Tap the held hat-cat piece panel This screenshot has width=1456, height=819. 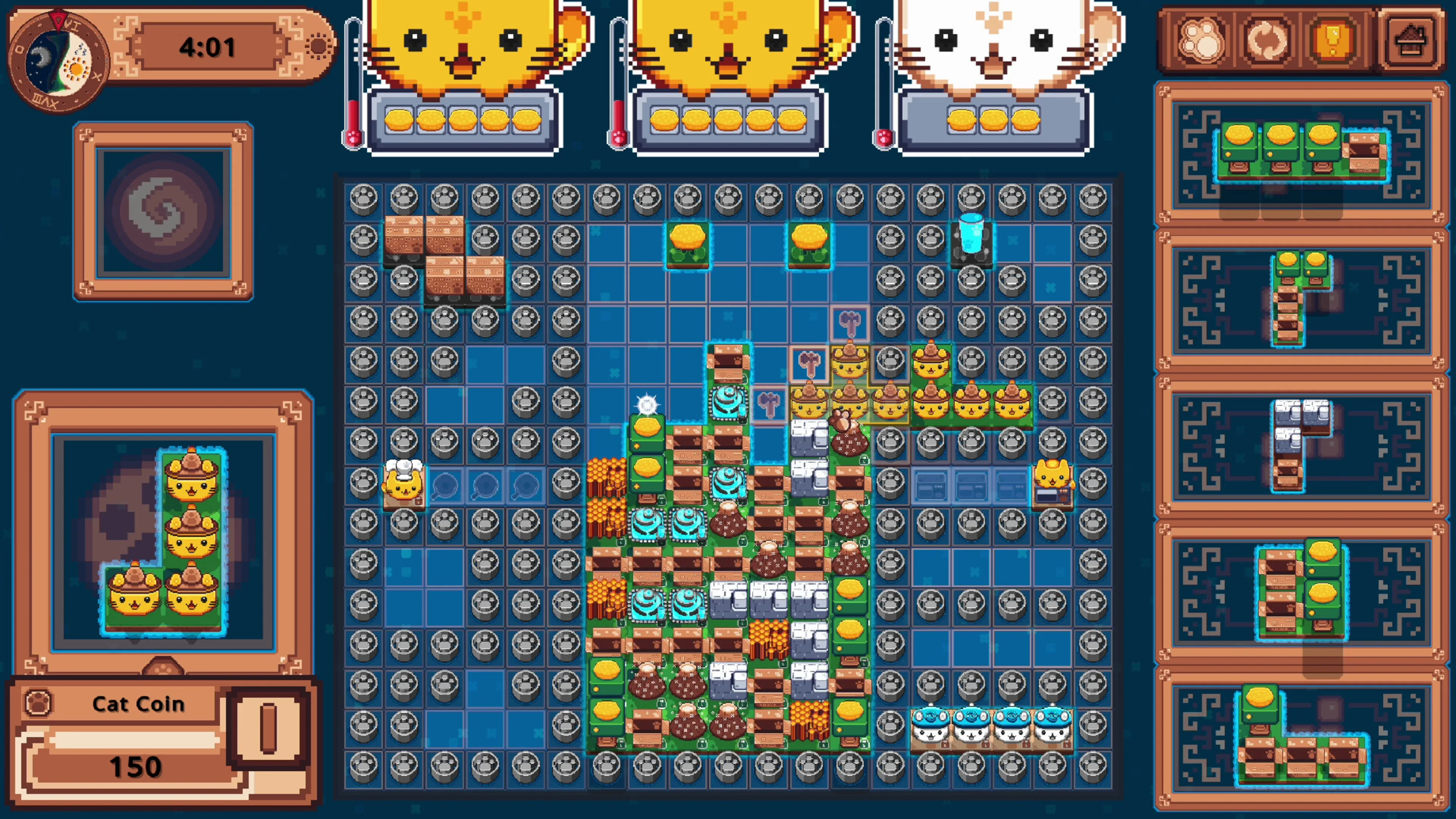(x=164, y=543)
